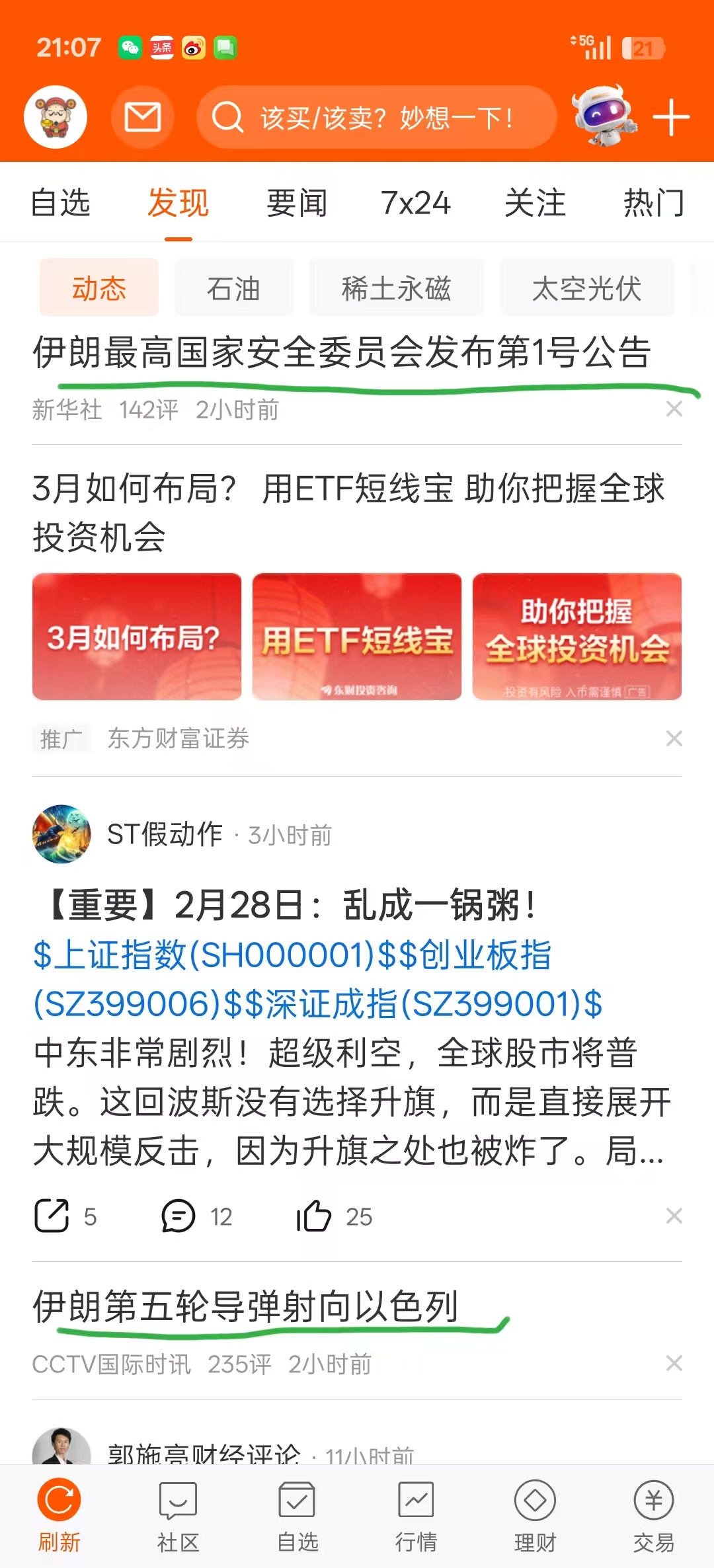Like ST假动作's post with thumbs-up icon
The height and width of the screenshot is (1568, 714).
[x=316, y=1214]
